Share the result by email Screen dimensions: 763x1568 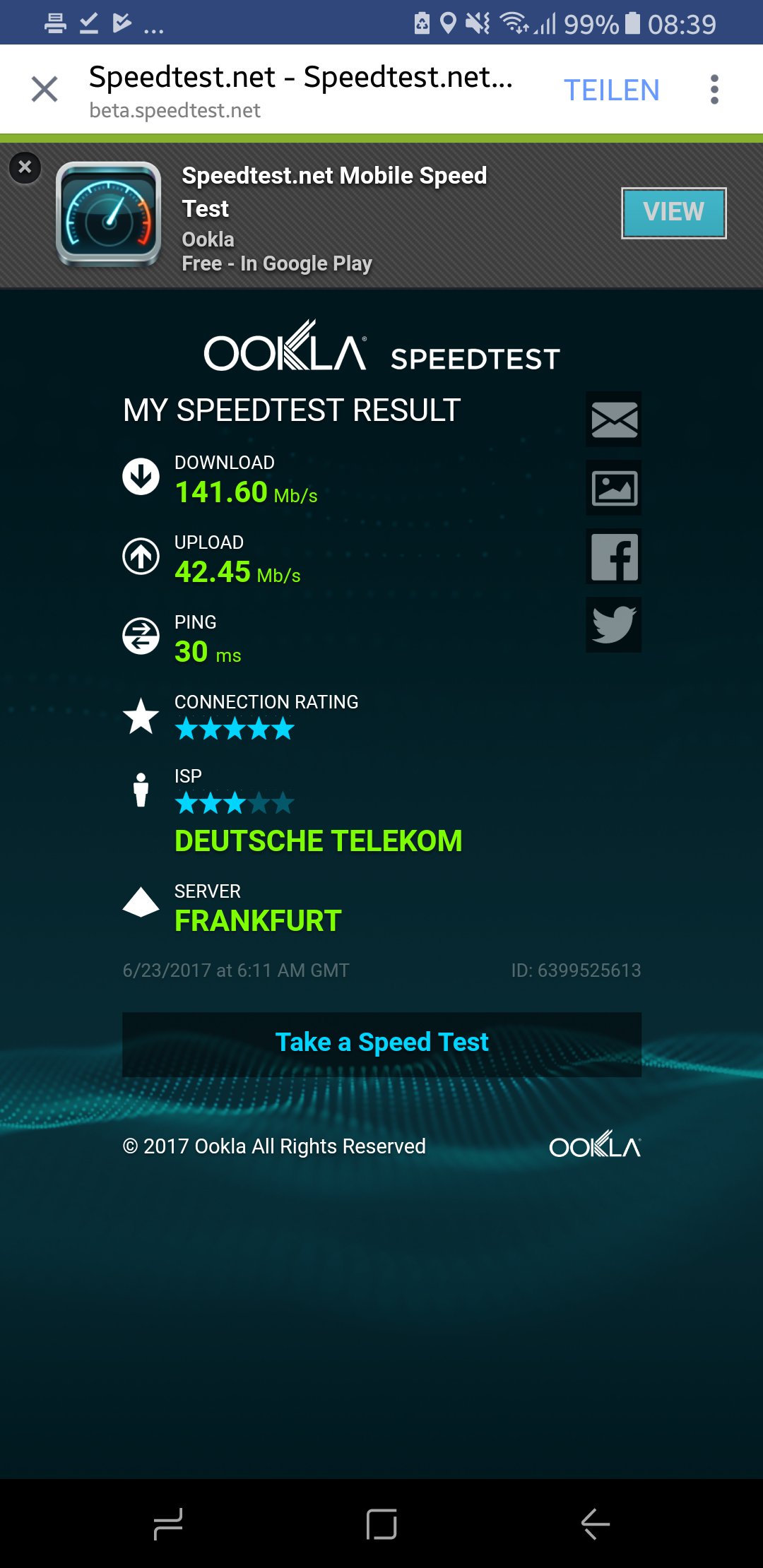[x=614, y=420]
